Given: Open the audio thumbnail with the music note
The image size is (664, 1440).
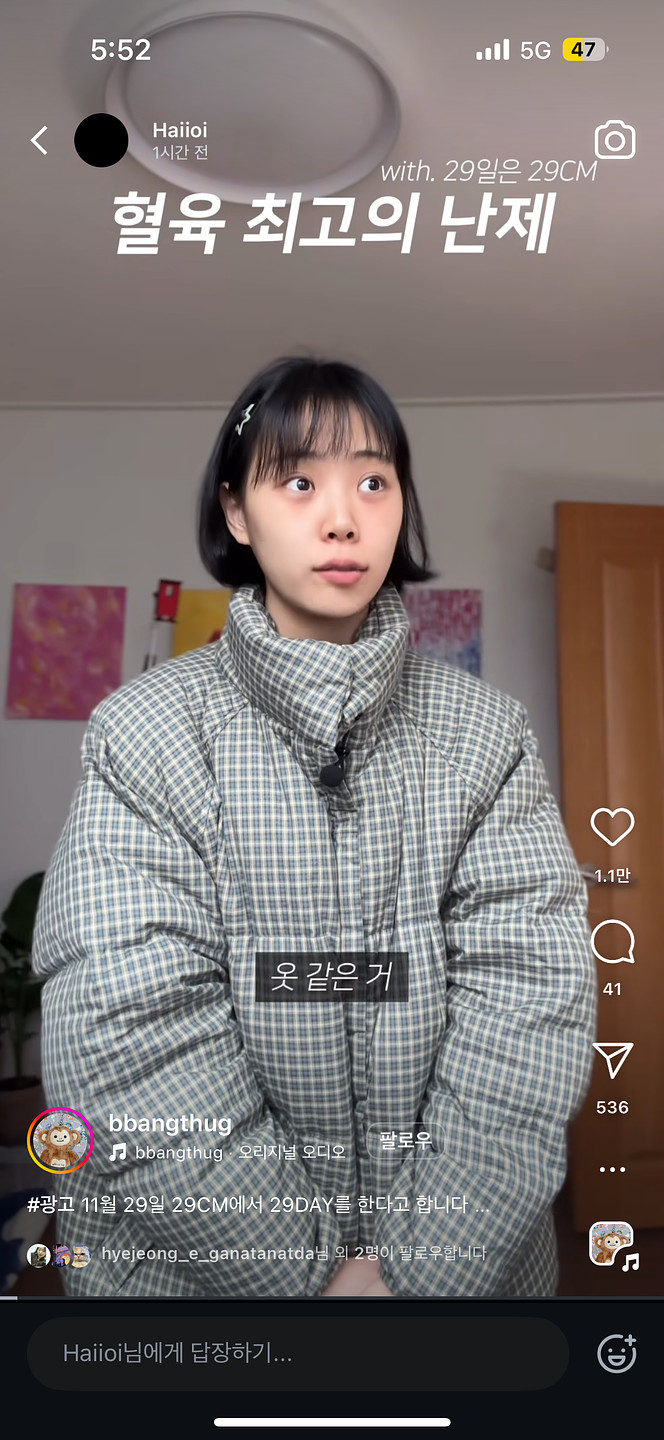Looking at the screenshot, I should pos(612,1245).
